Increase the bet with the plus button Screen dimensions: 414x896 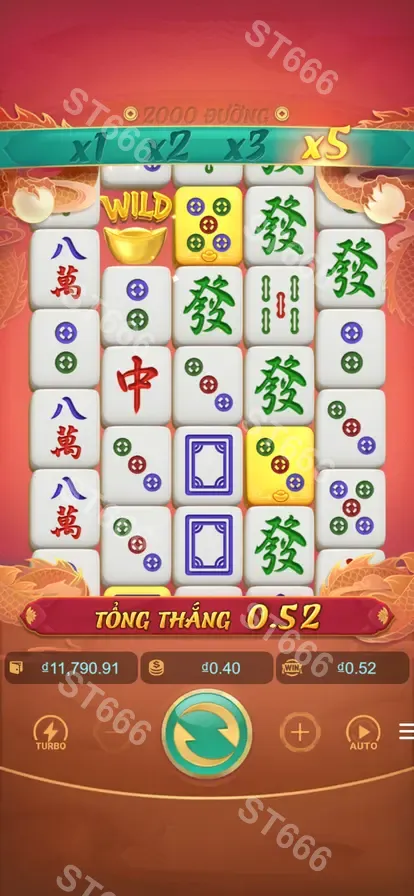click(300, 732)
